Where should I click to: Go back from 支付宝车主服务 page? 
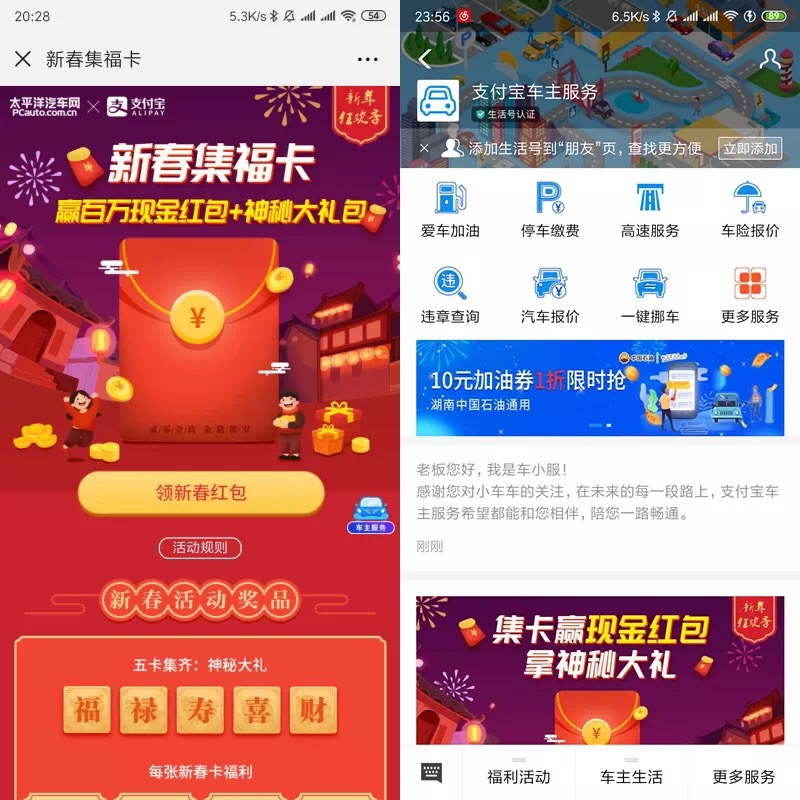425,59
